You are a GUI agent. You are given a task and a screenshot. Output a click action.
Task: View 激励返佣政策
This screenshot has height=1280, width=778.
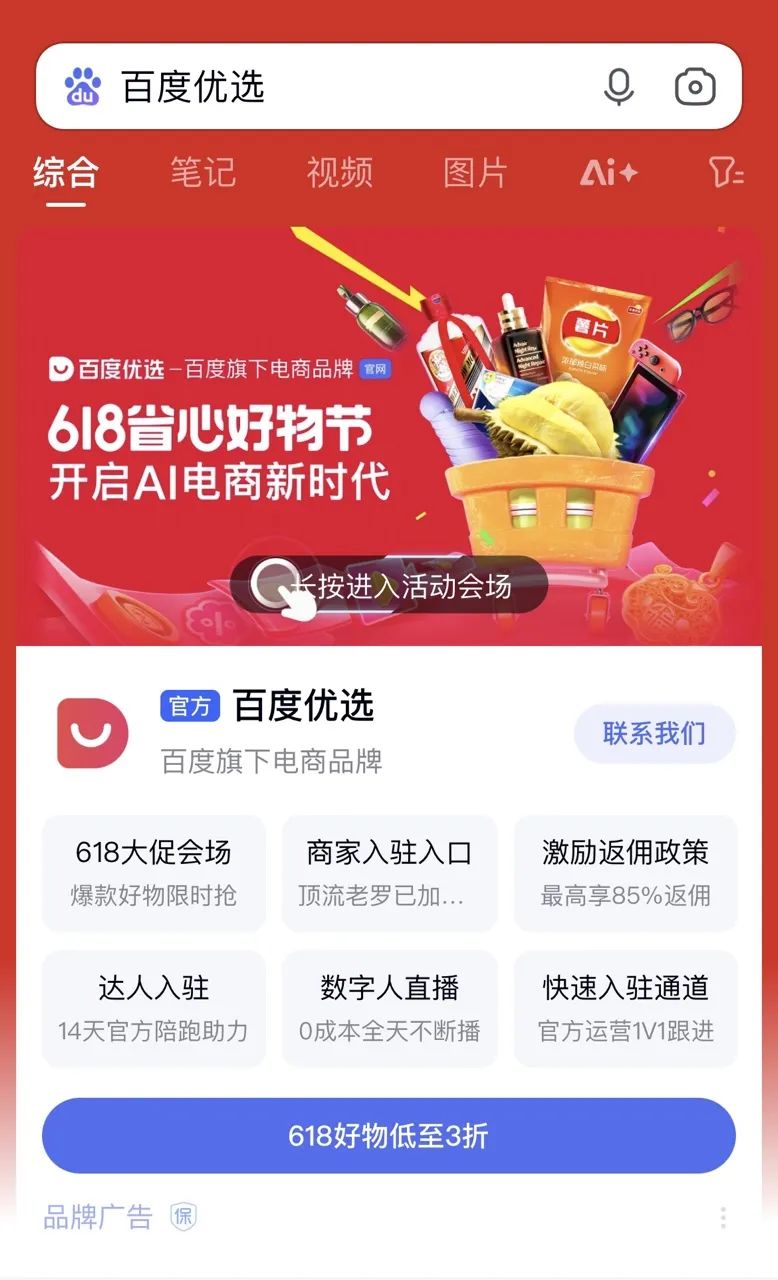[x=625, y=872]
